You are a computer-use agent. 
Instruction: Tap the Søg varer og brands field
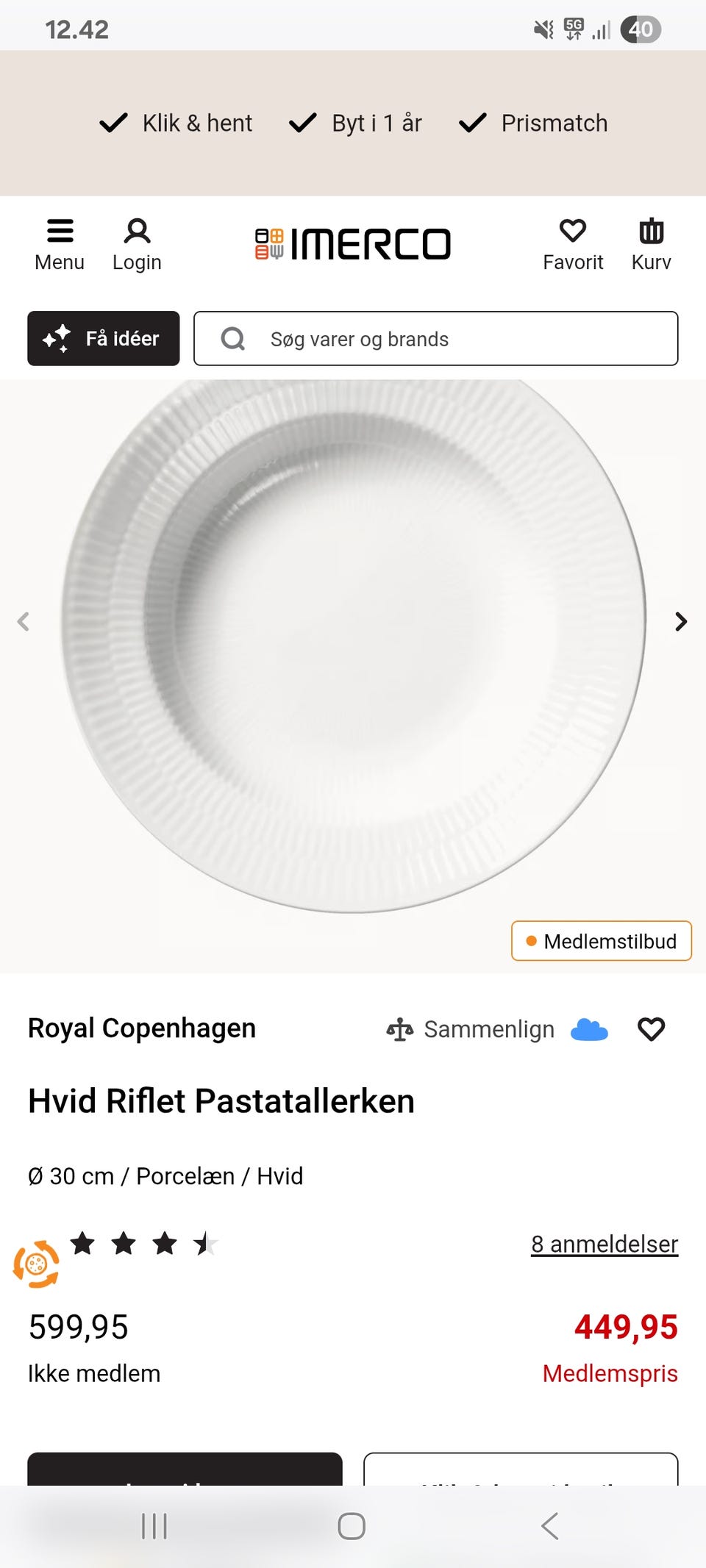tap(436, 338)
